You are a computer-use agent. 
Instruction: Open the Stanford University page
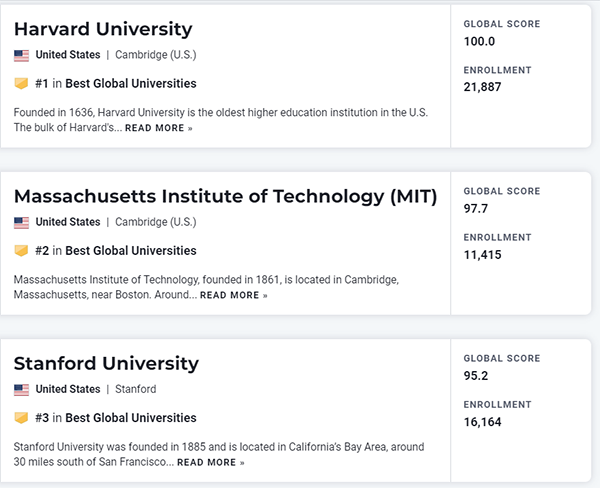coord(106,363)
